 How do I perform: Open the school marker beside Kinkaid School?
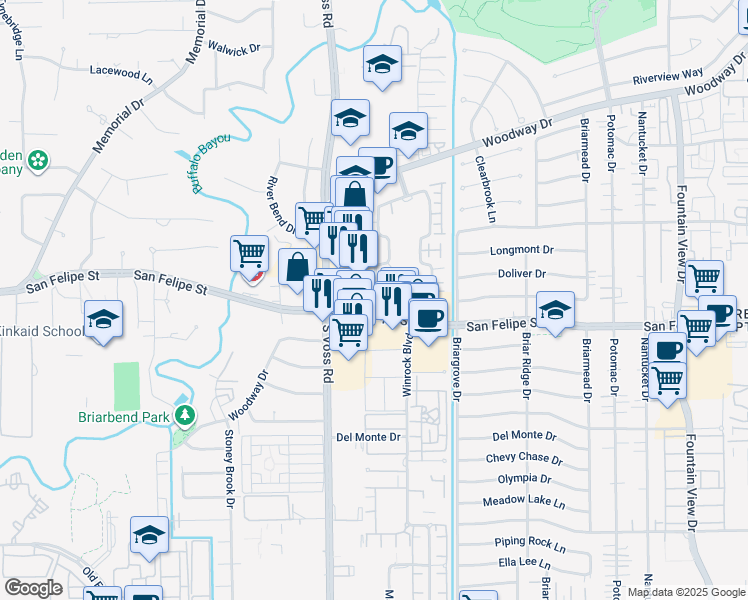pos(104,320)
